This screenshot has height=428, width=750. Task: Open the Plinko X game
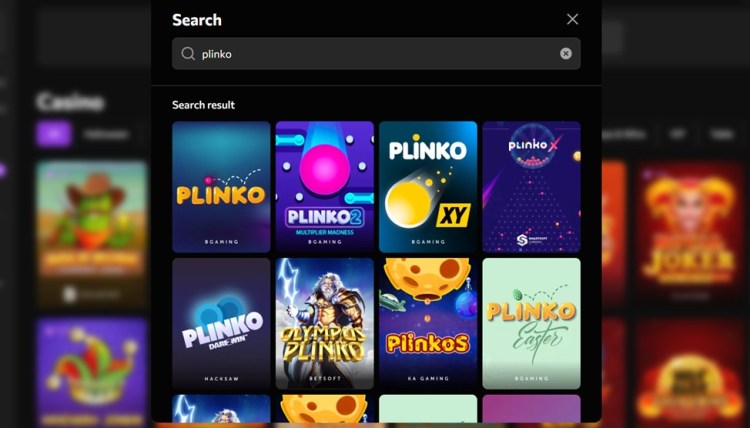531,186
